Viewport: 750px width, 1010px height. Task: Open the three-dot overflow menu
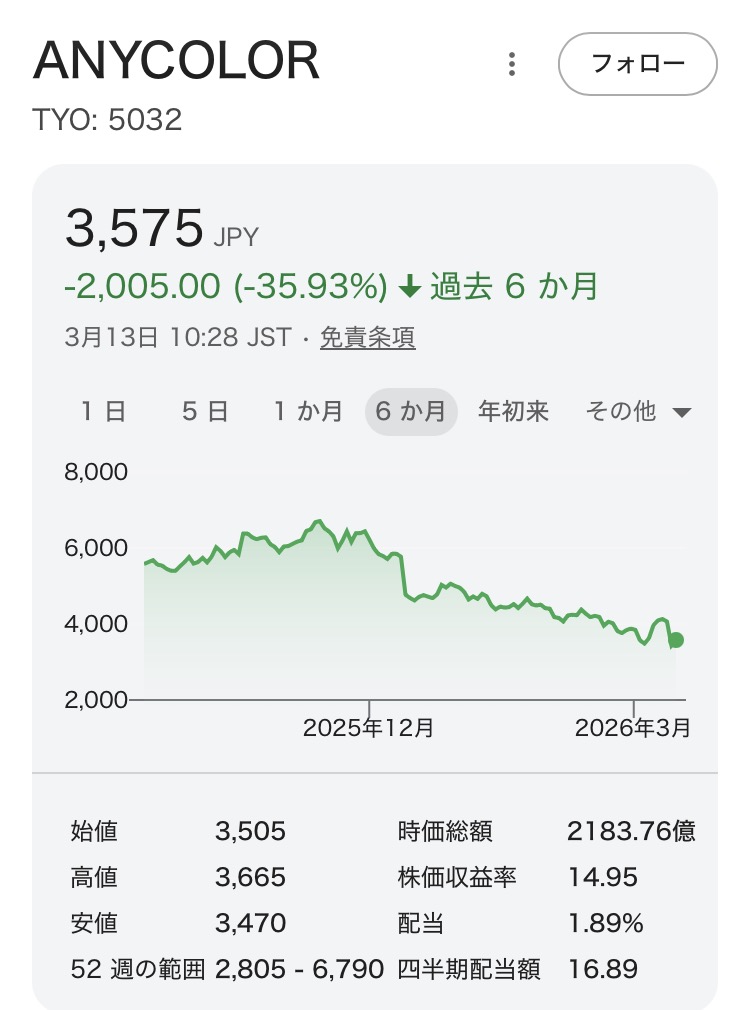pyautogui.click(x=512, y=65)
